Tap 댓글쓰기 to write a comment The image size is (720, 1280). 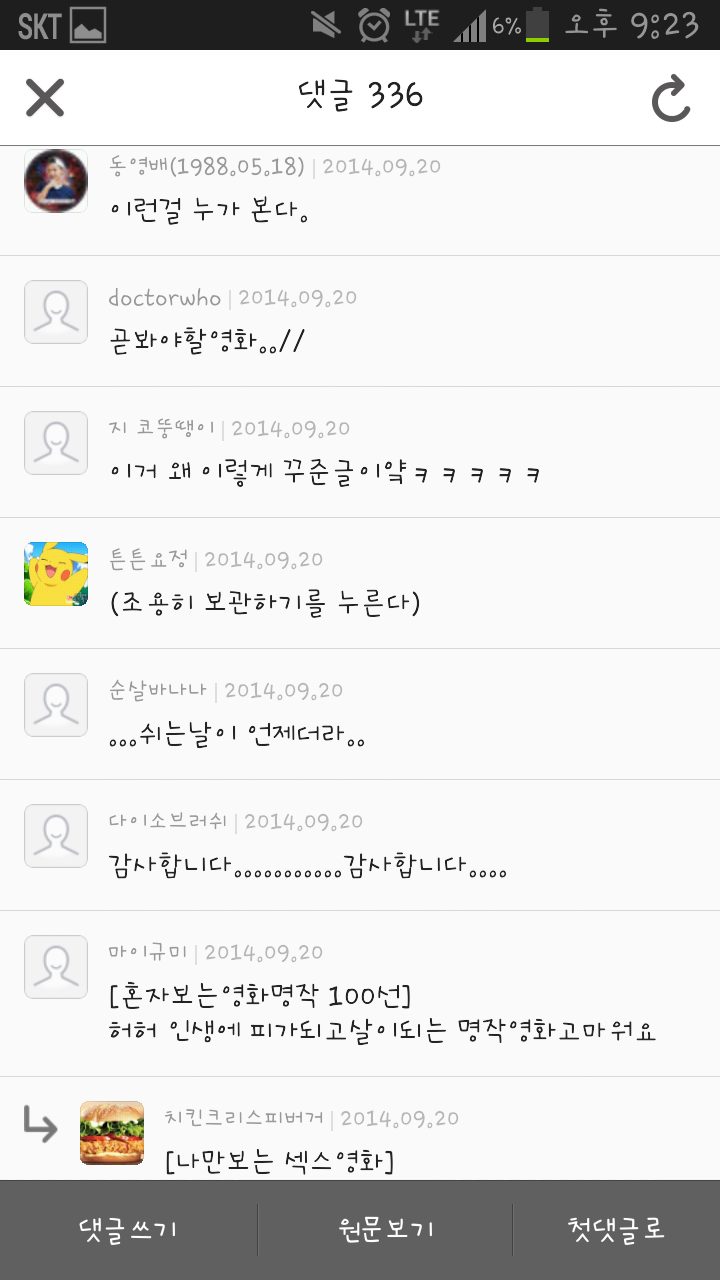tap(128, 1229)
